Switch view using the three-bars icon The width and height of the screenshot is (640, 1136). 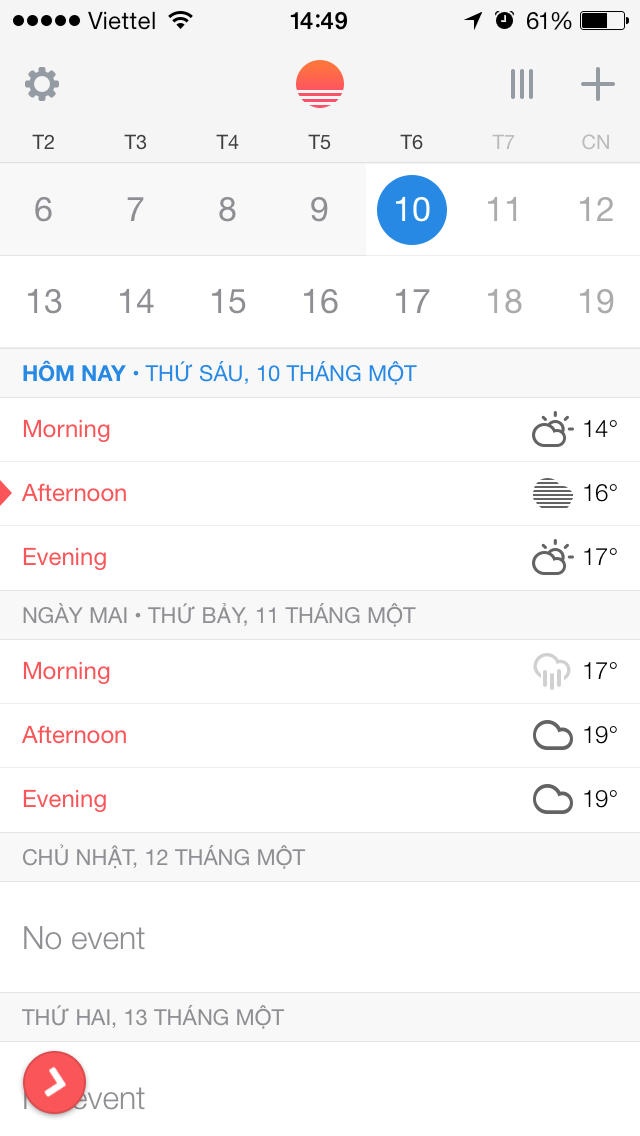click(x=522, y=84)
